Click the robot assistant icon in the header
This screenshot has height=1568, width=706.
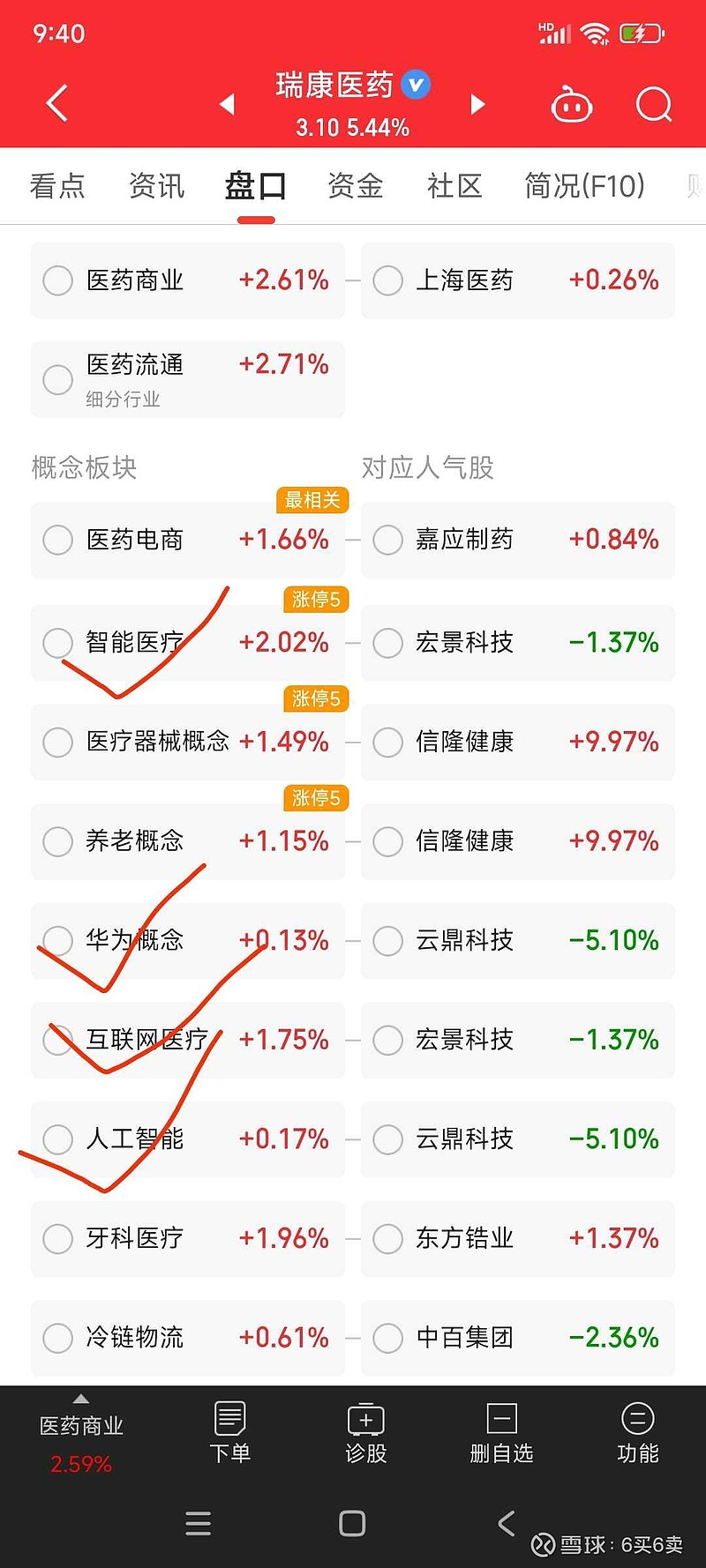click(x=571, y=102)
